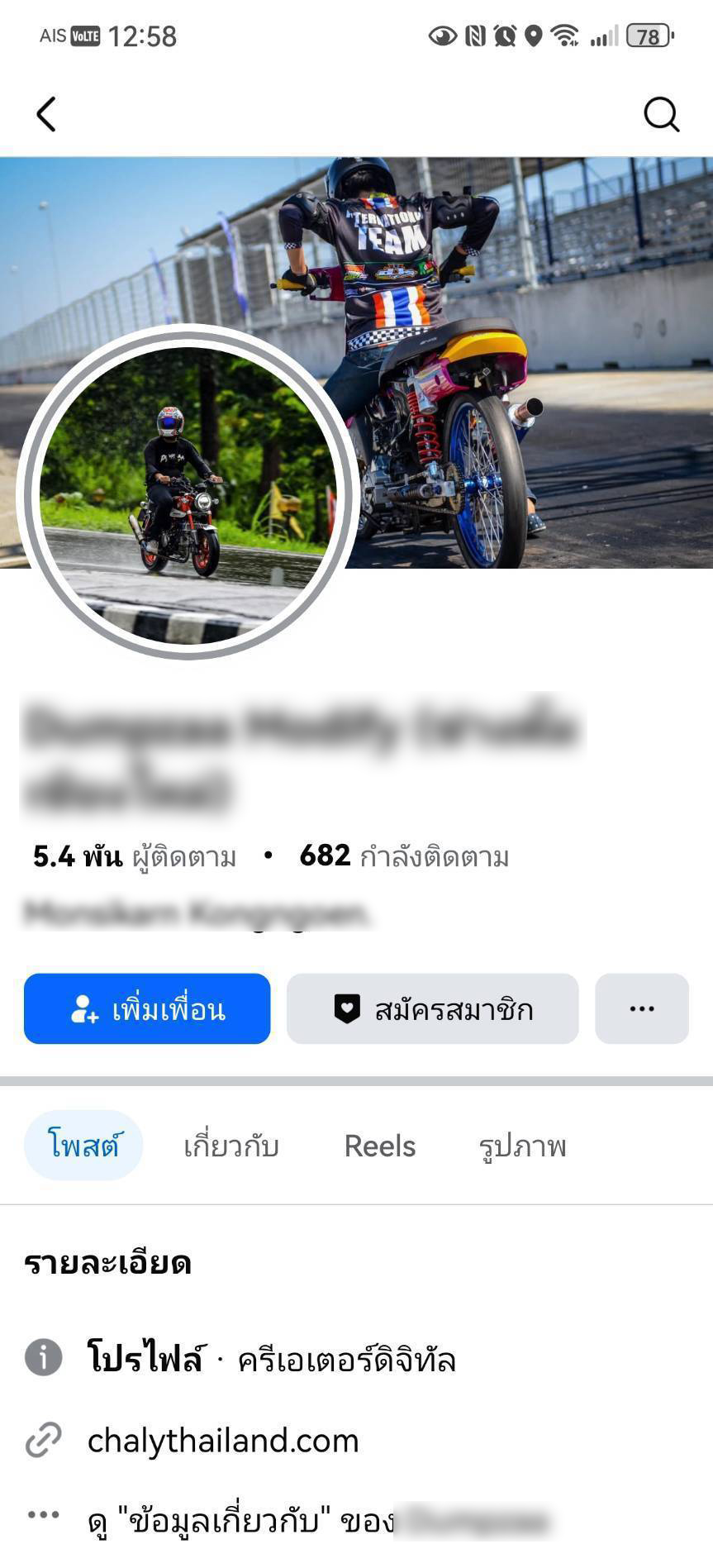
Task: Open the three-dot more options button
Action: click(x=641, y=1008)
